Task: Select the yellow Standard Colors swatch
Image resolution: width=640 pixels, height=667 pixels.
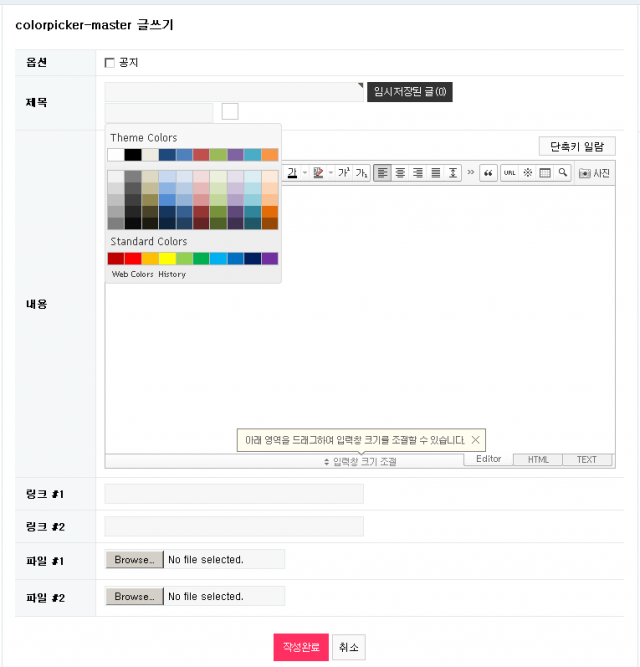Action: click(x=167, y=259)
